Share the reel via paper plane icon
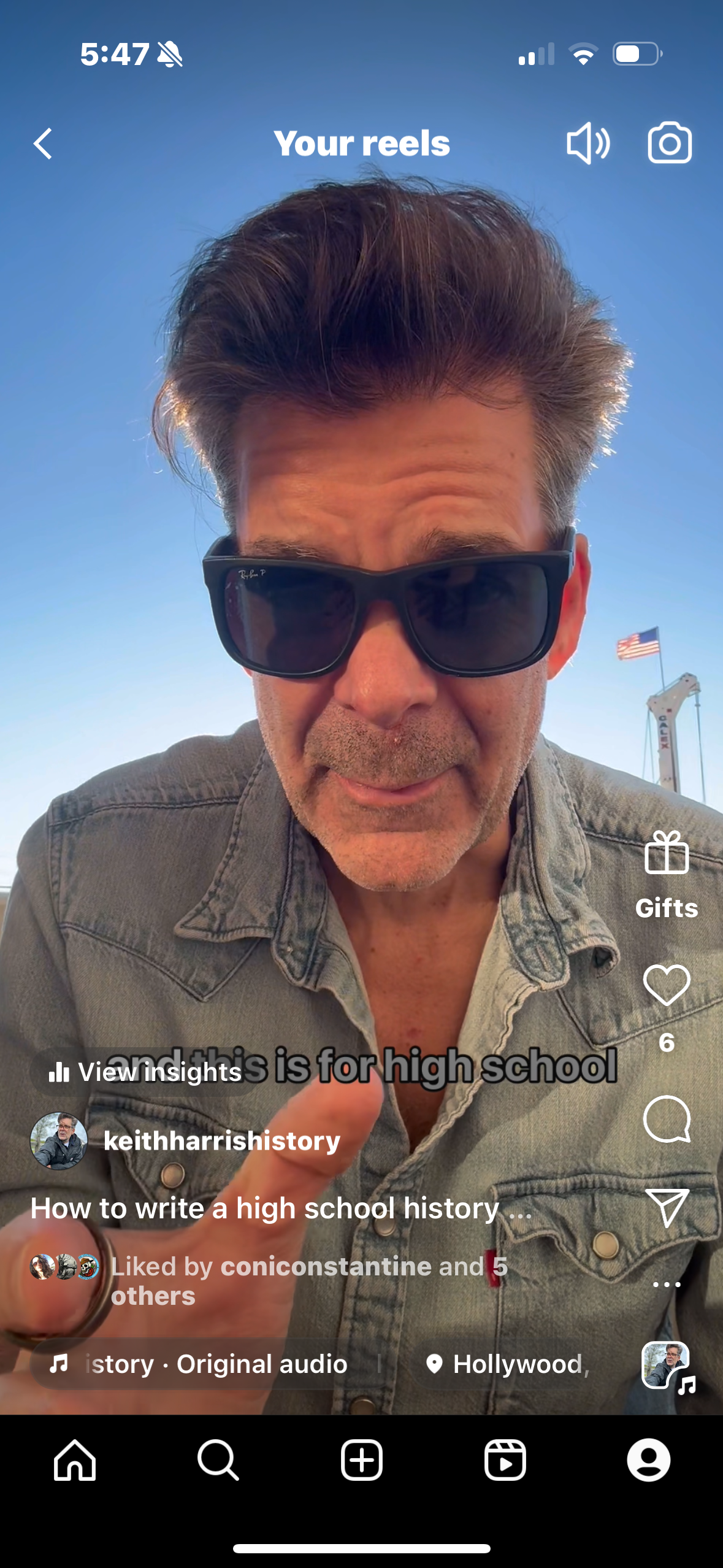 [667, 1207]
